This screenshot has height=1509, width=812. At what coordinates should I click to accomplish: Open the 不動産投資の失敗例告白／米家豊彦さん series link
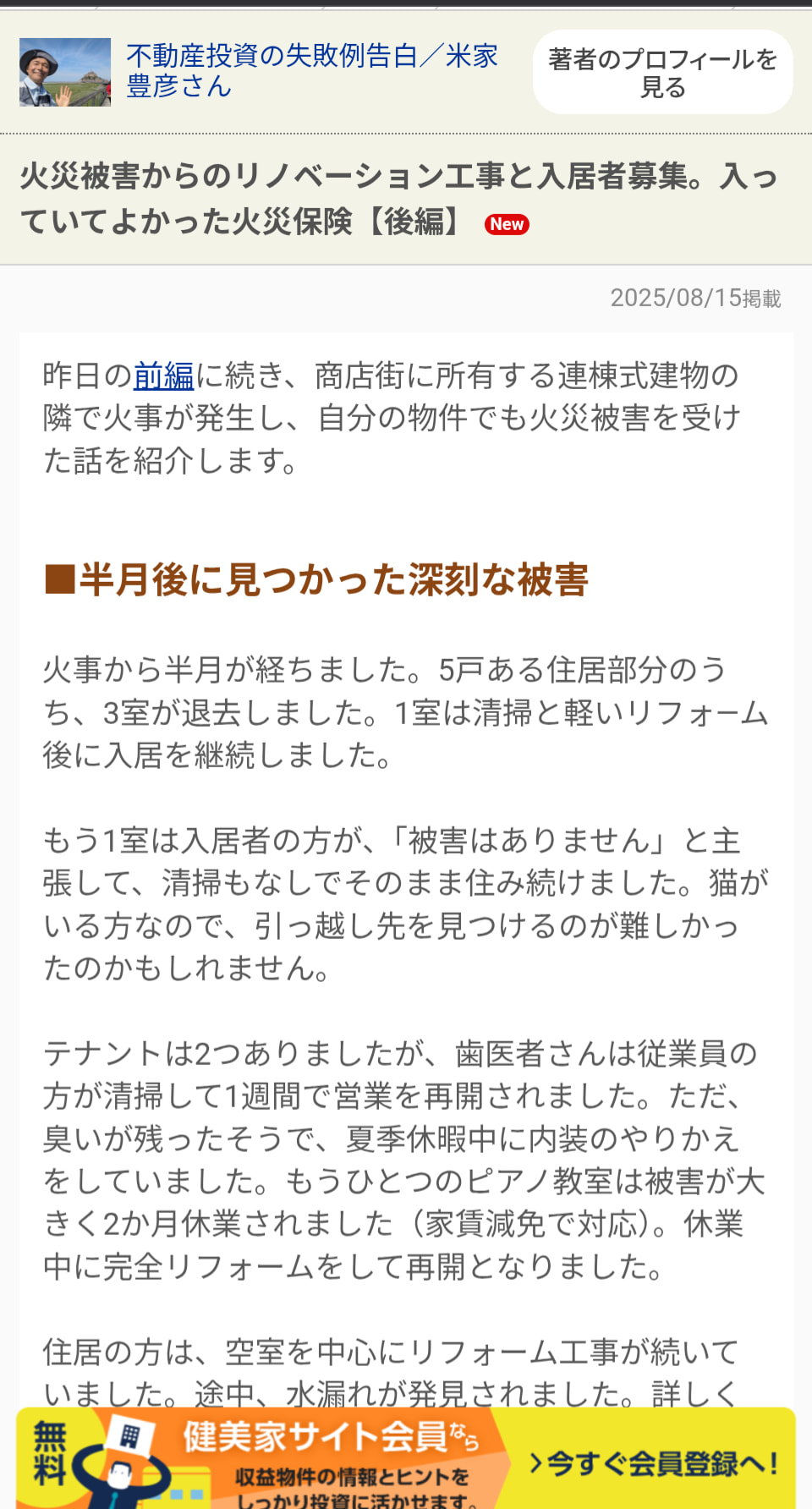311,71
